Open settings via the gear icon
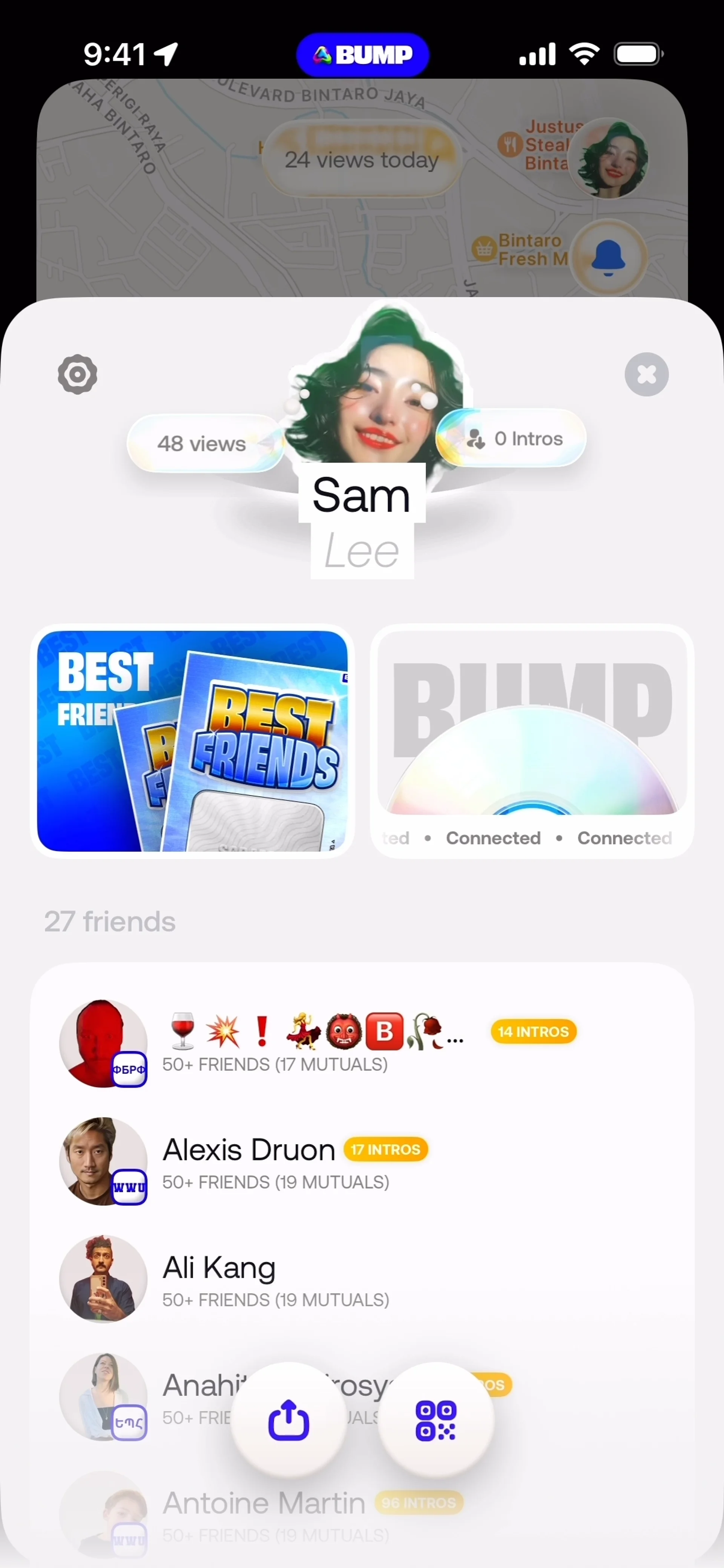 coord(77,374)
